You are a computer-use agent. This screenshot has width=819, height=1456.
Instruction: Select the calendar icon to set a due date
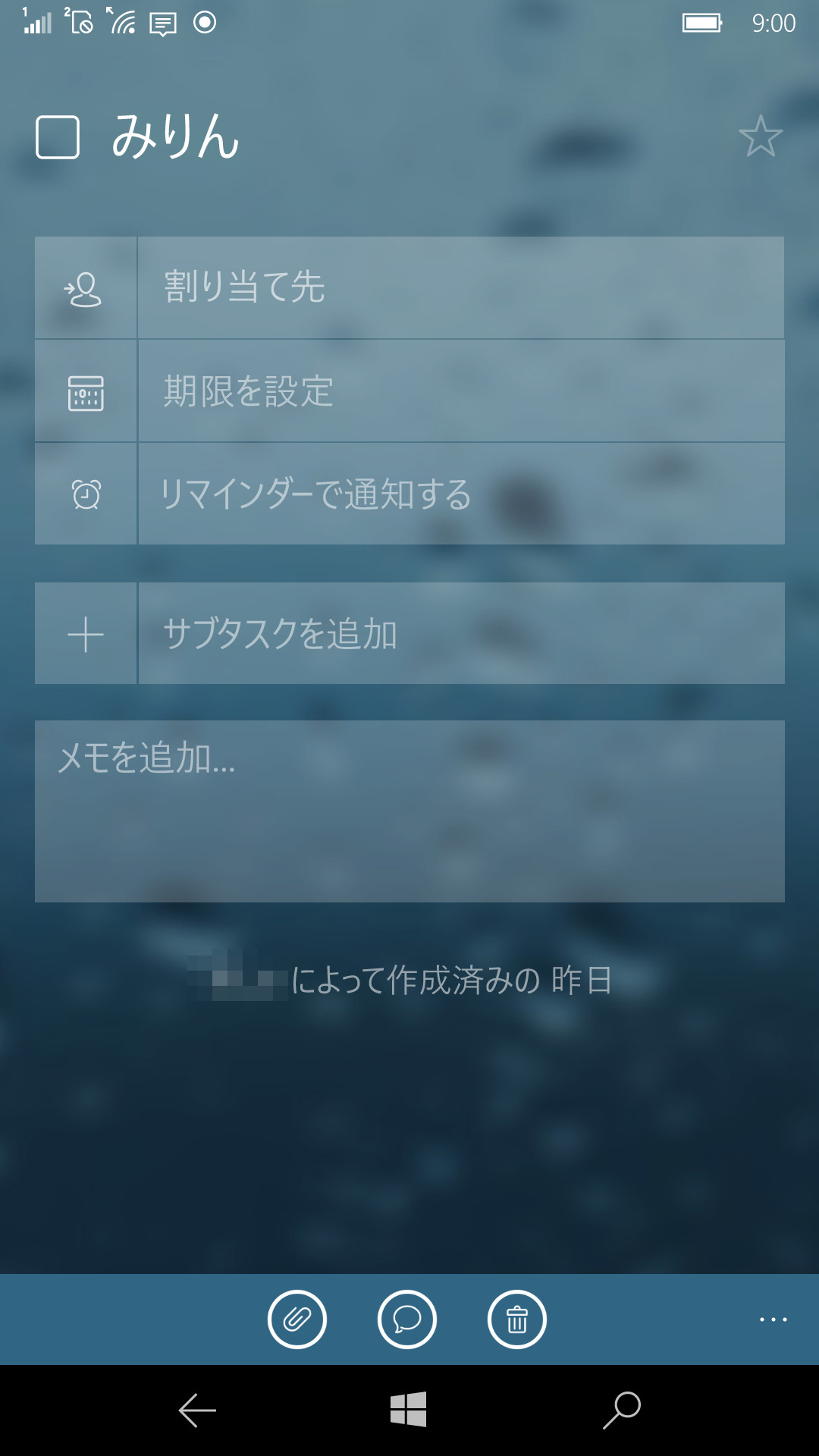point(85,391)
